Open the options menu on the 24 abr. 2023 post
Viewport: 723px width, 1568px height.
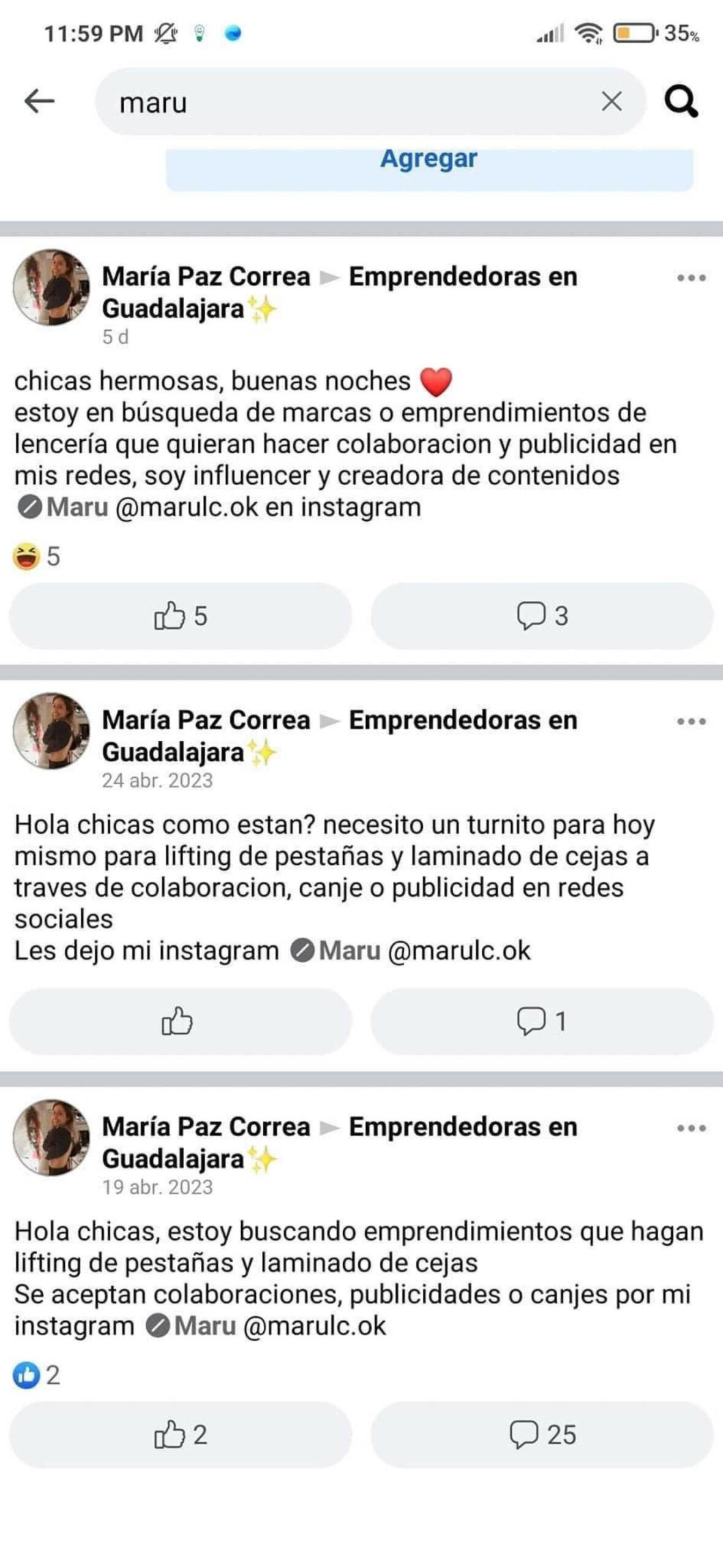click(691, 722)
